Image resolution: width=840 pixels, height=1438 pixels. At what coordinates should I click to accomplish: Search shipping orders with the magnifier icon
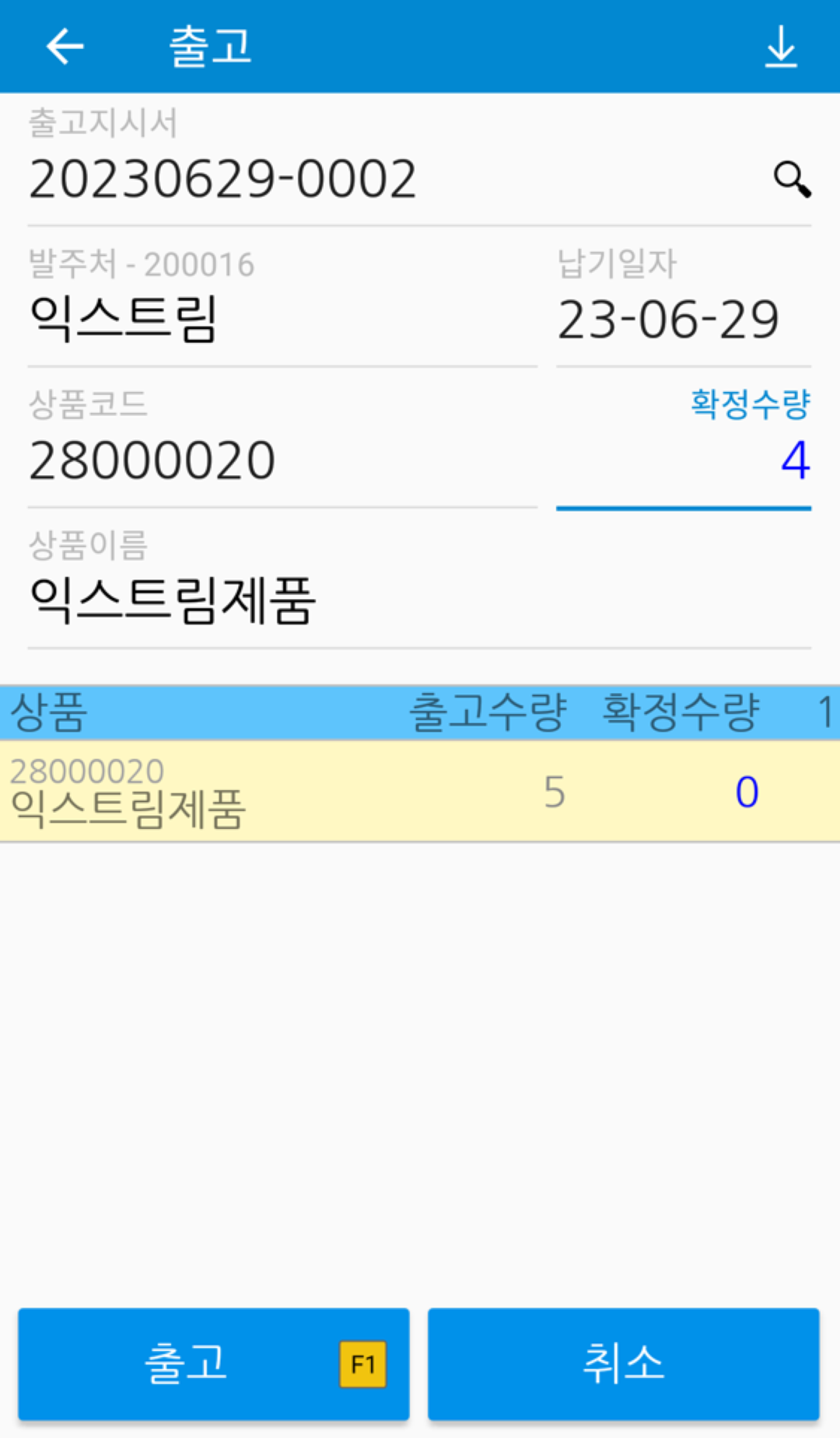pos(792,180)
